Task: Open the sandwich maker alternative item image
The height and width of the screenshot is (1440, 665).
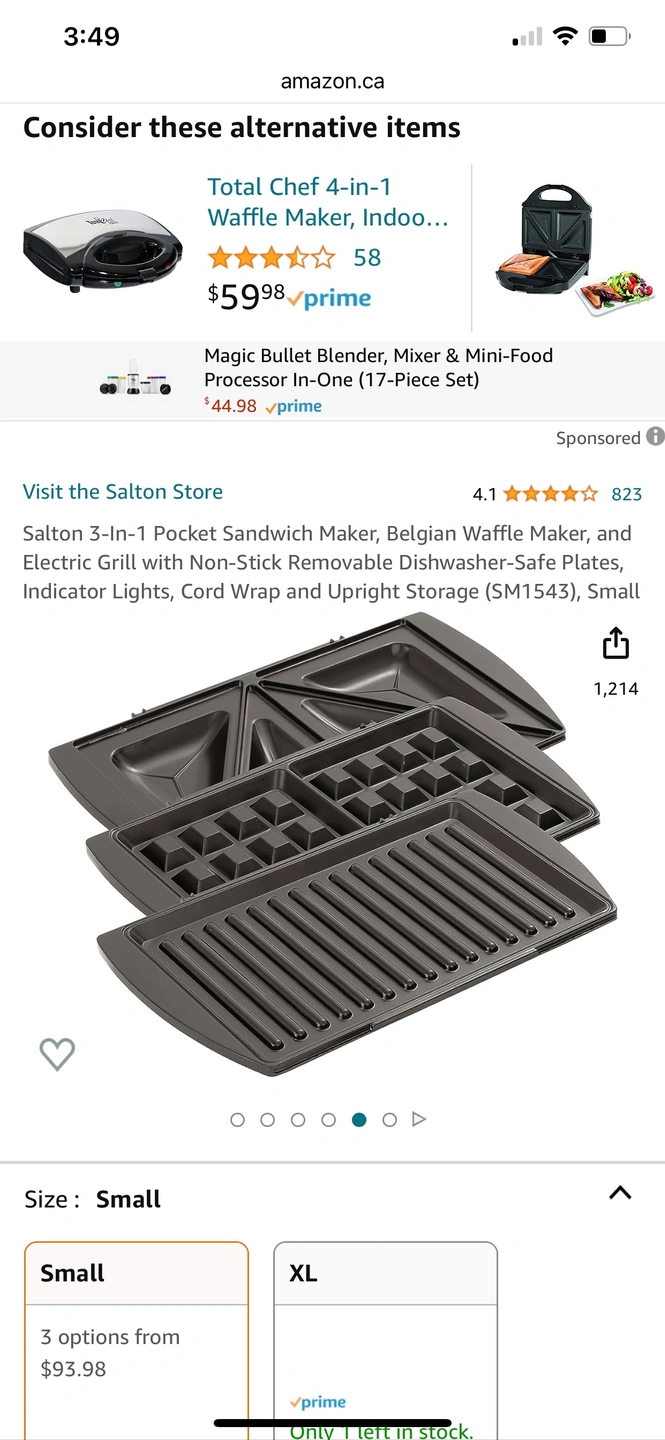Action: (573, 250)
